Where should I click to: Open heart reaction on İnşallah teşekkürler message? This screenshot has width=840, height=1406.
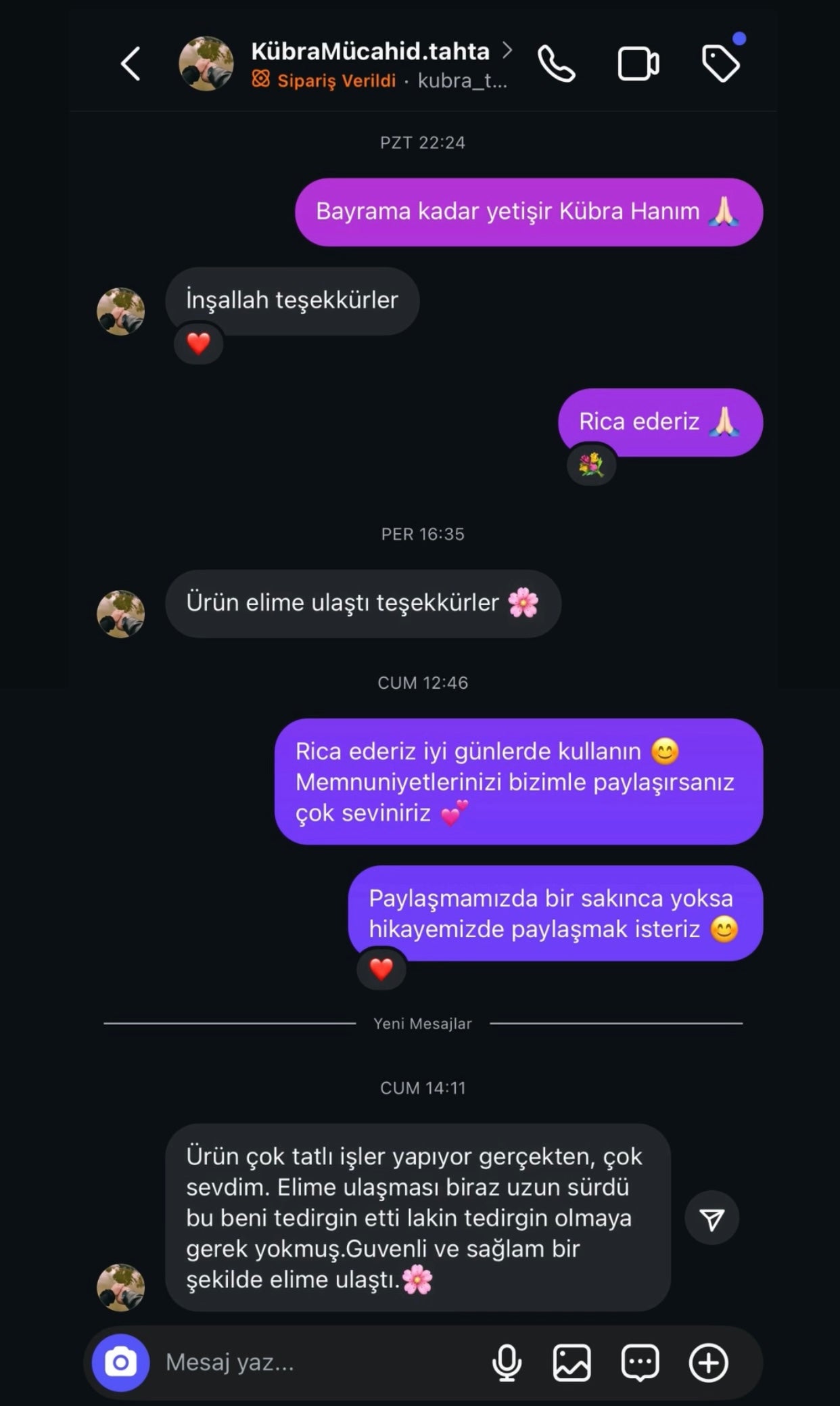point(198,344)
